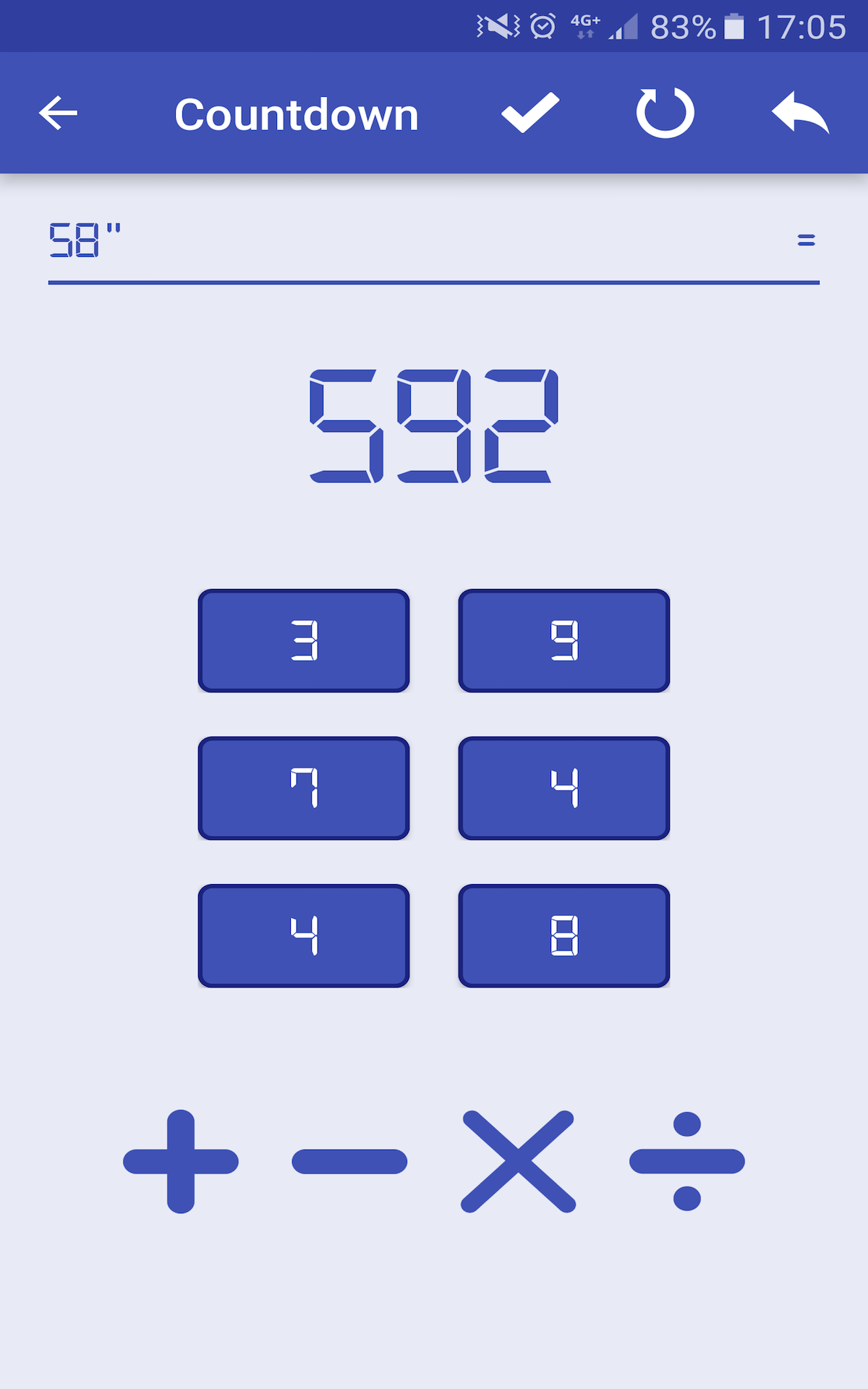Restart the round using the reset icon

(665, 113)
